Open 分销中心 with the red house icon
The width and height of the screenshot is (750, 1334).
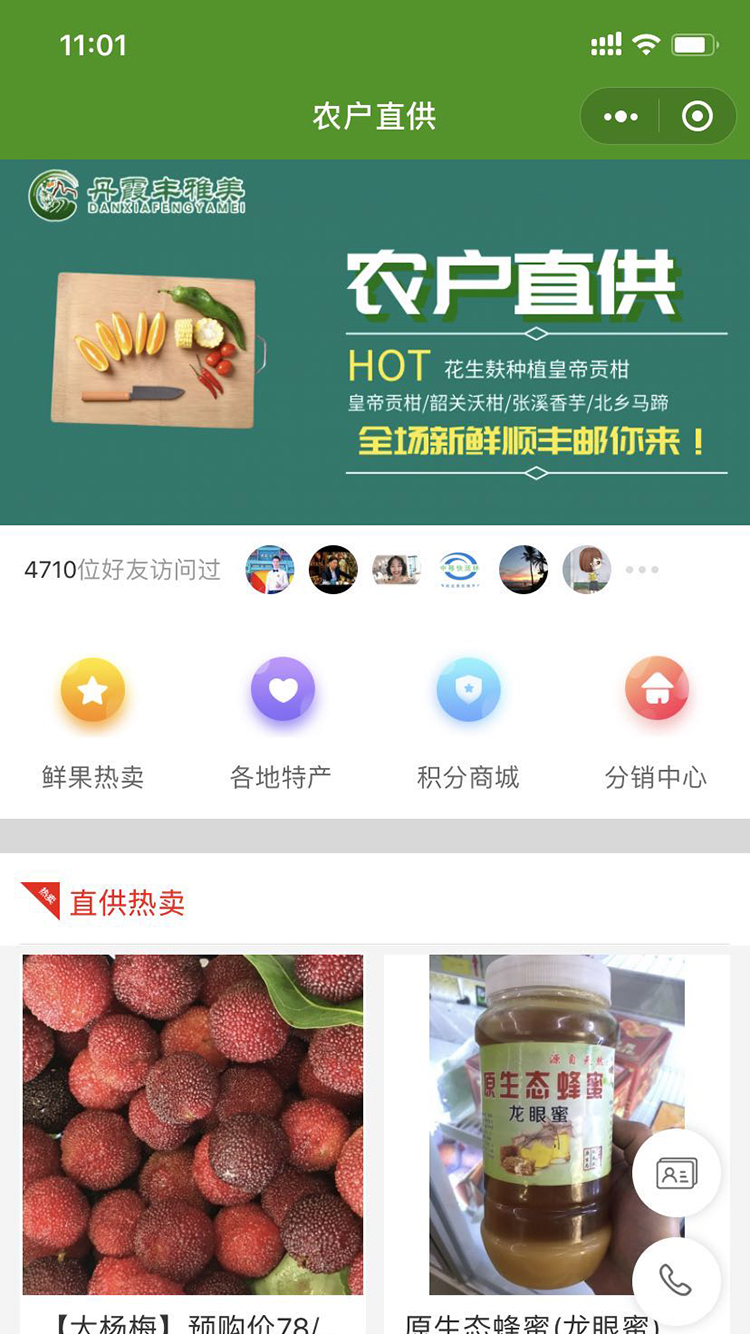click(x=657, y=688)
